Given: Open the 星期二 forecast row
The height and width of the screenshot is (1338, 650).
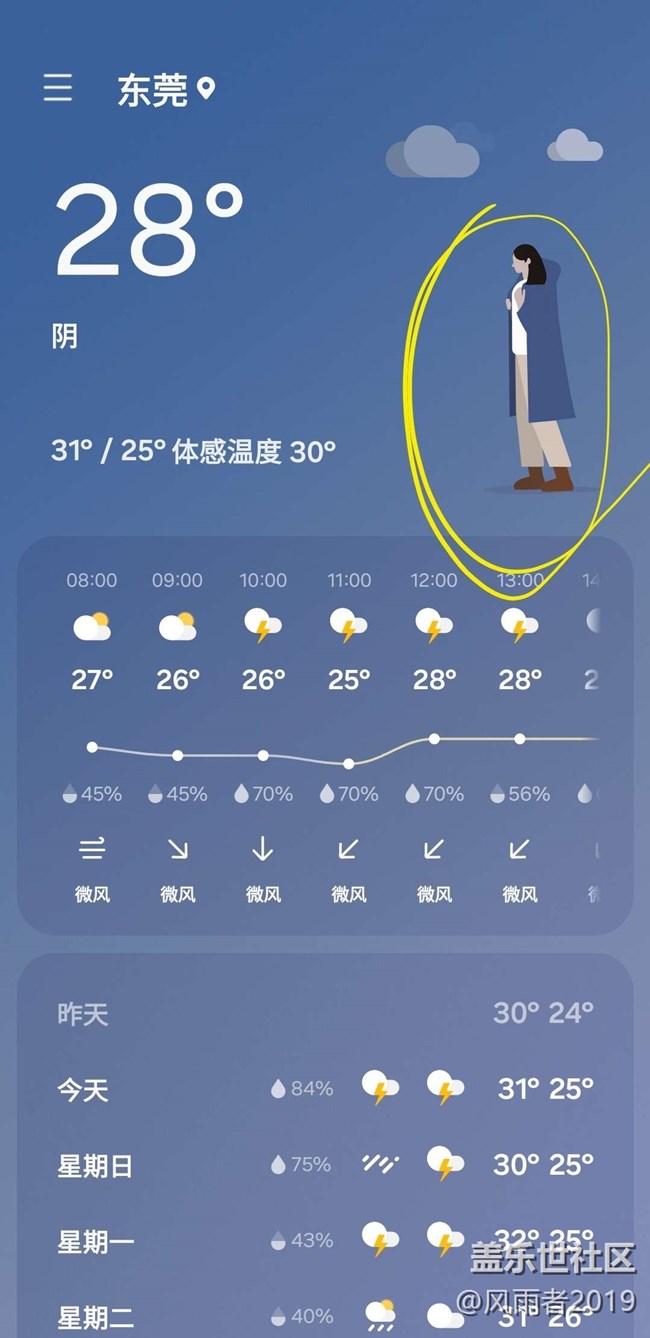Looking at the screenshot, I should tap(325, 1315).
